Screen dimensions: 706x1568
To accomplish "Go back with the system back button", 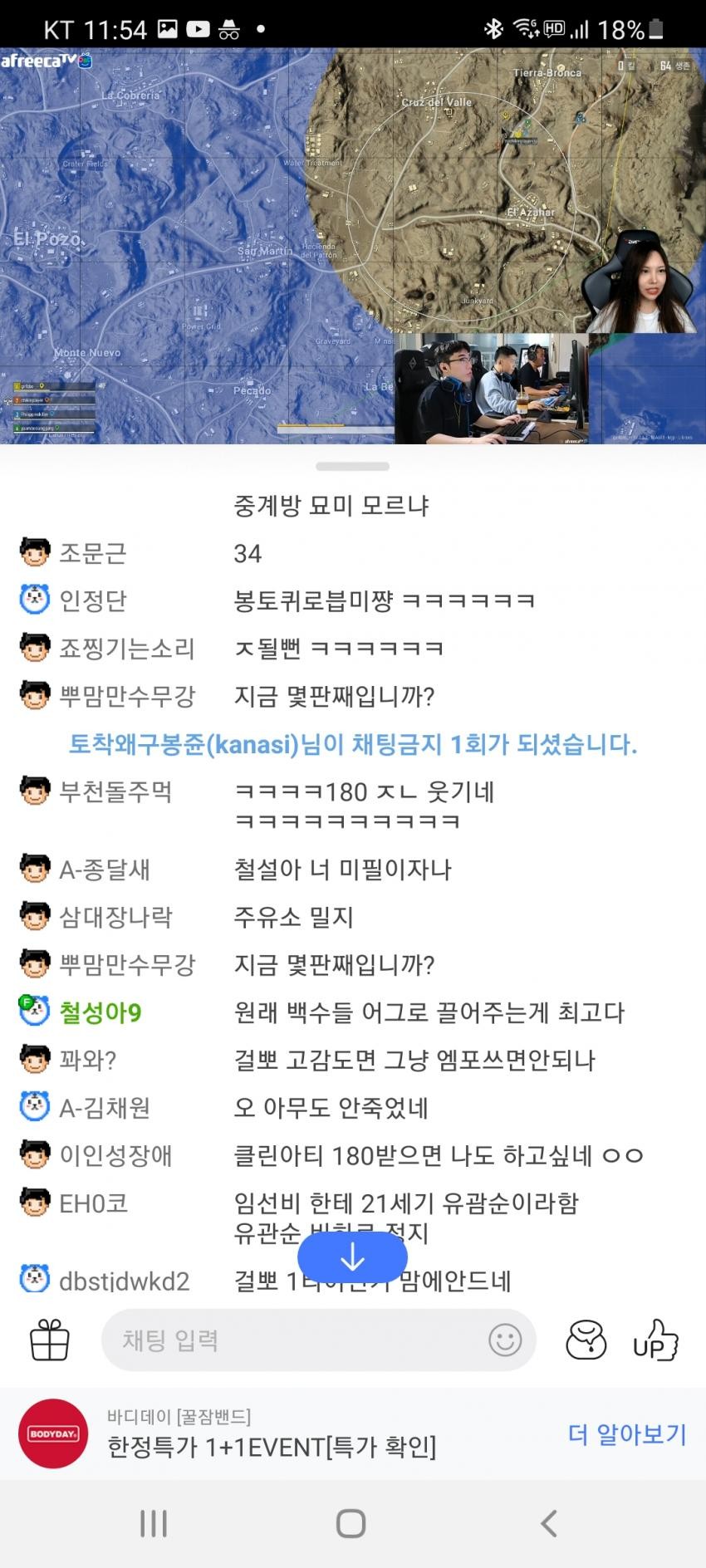I will 548,1523.
